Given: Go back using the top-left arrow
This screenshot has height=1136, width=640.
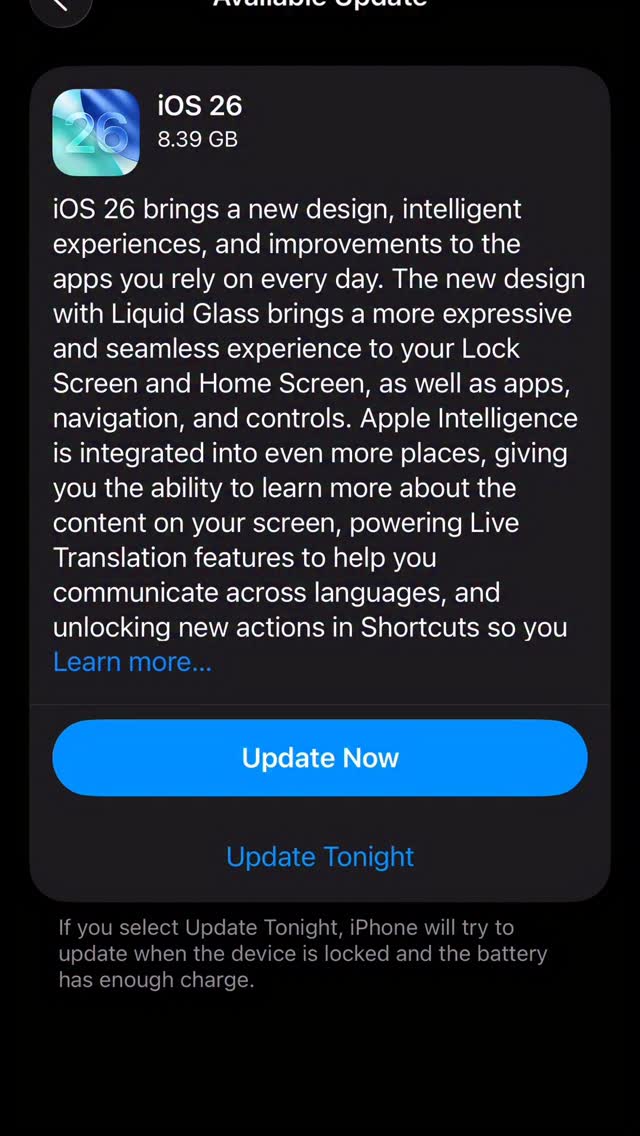Looking at the screenshot, I should click(x=61, y=7).
